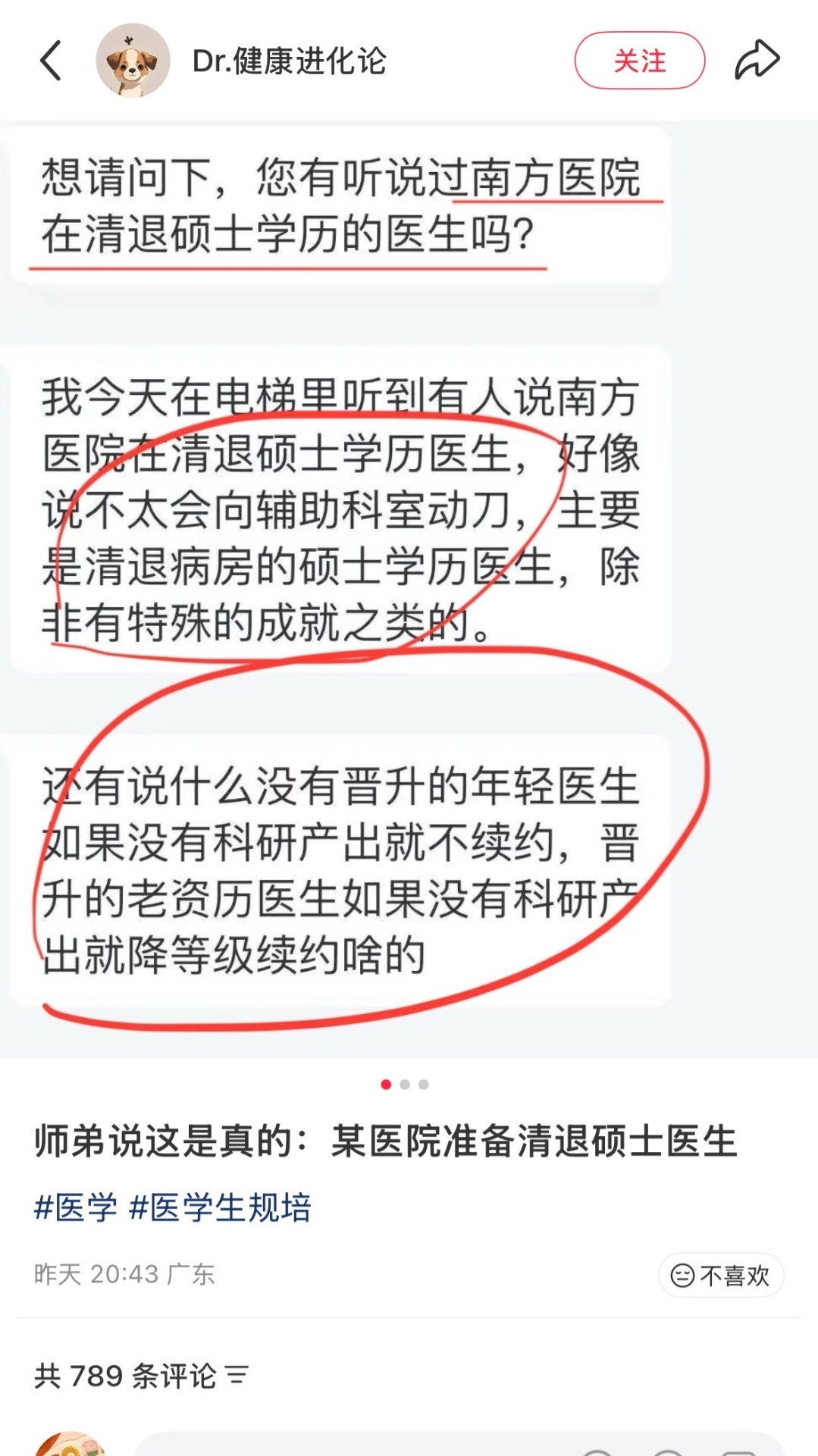The width and height of the screenshot is (818, 1456).
Task: Open Dr.健康进化论 profile avatar
Action: (133, 61)
